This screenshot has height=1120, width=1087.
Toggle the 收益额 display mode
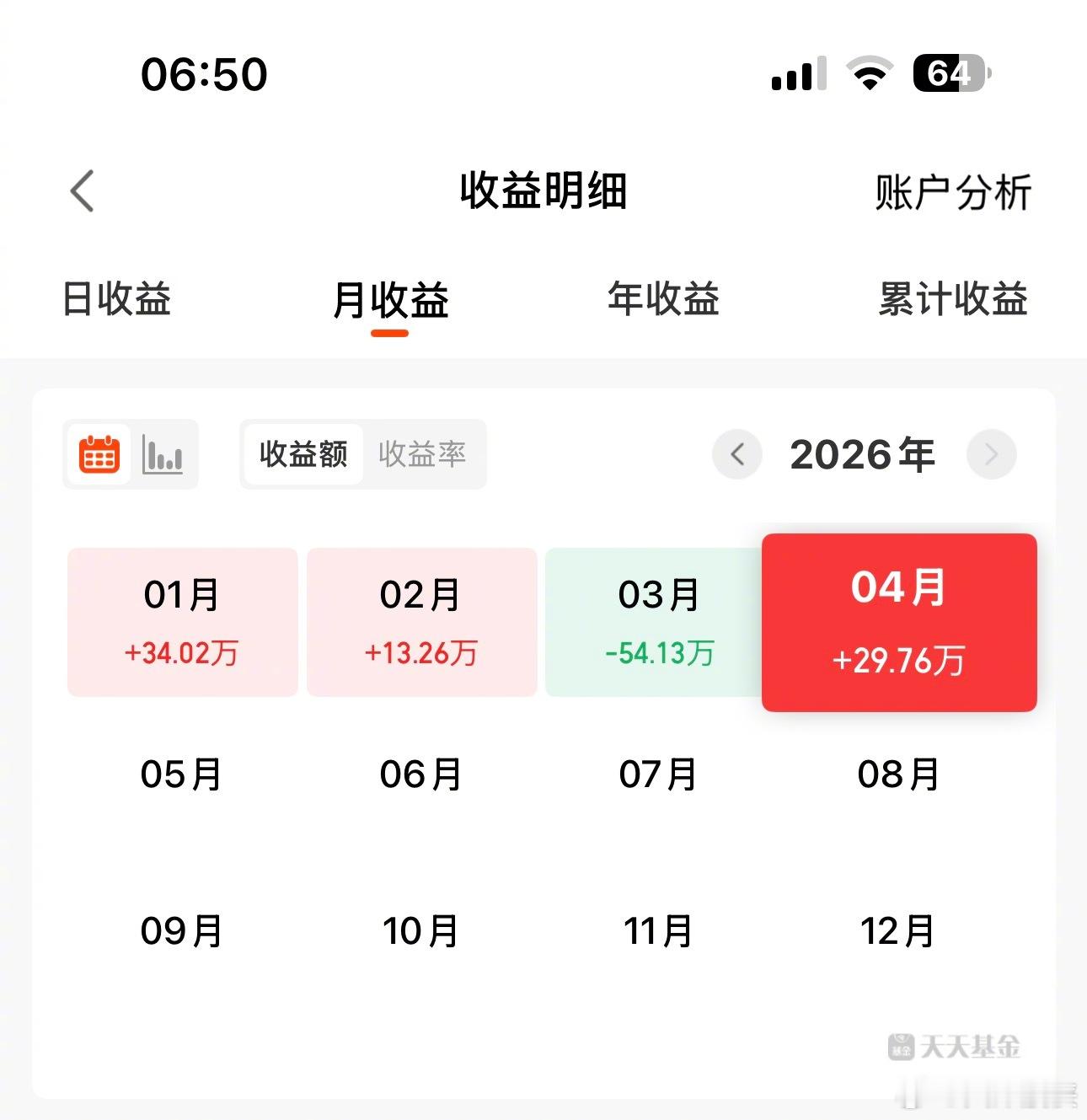(x=303, y=454)
